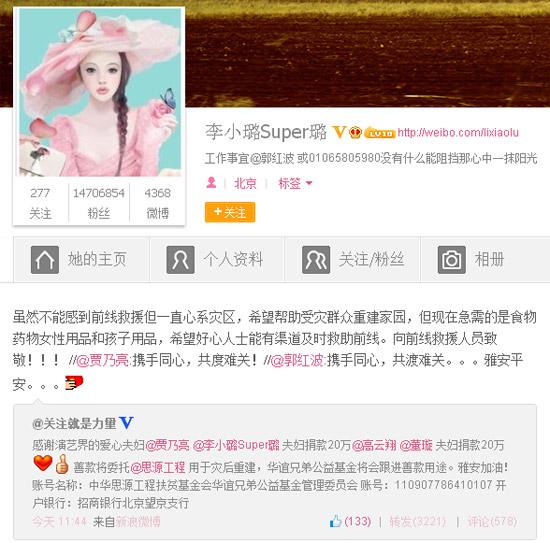
Task: Open the 她的主页 tab
Action: [x=82, y=260]
